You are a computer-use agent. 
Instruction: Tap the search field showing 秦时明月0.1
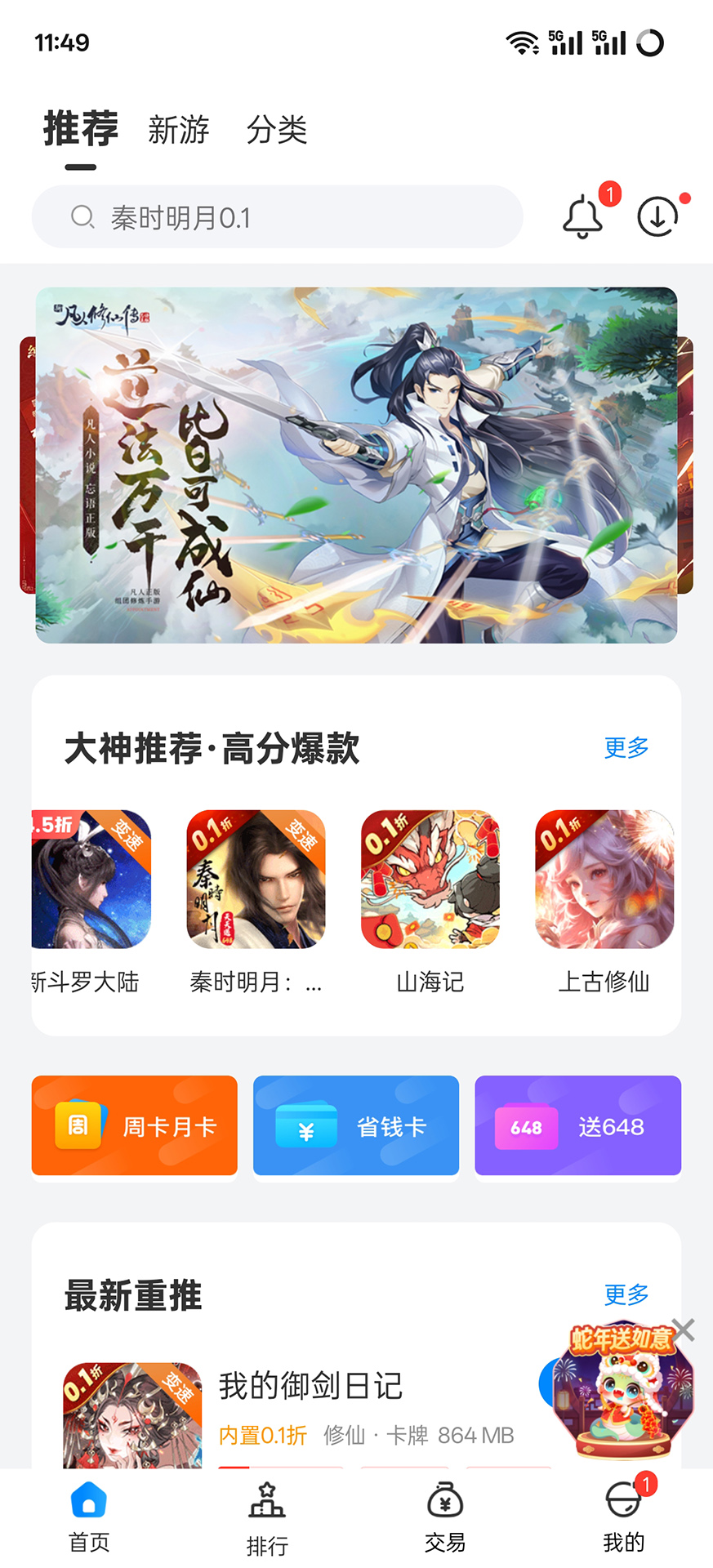pyautogui.click(x=278, y=217)
